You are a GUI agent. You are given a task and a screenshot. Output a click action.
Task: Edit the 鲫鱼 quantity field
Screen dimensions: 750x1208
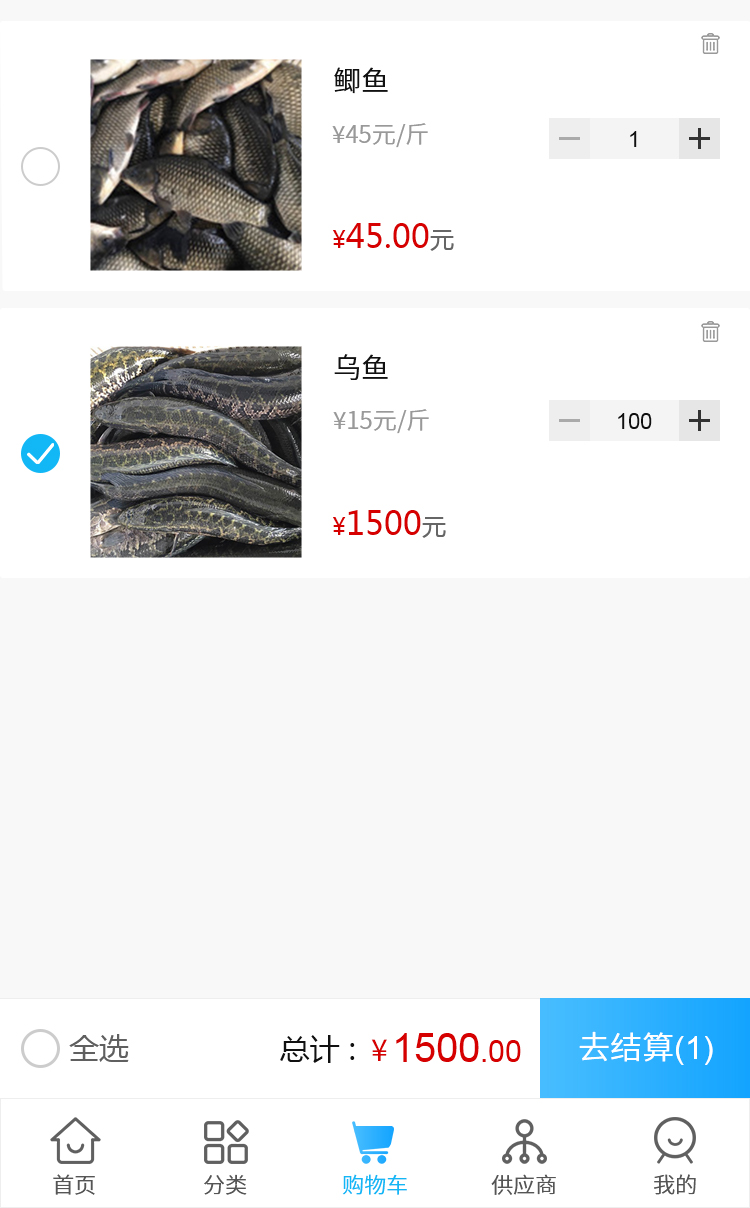coord(634,139)
